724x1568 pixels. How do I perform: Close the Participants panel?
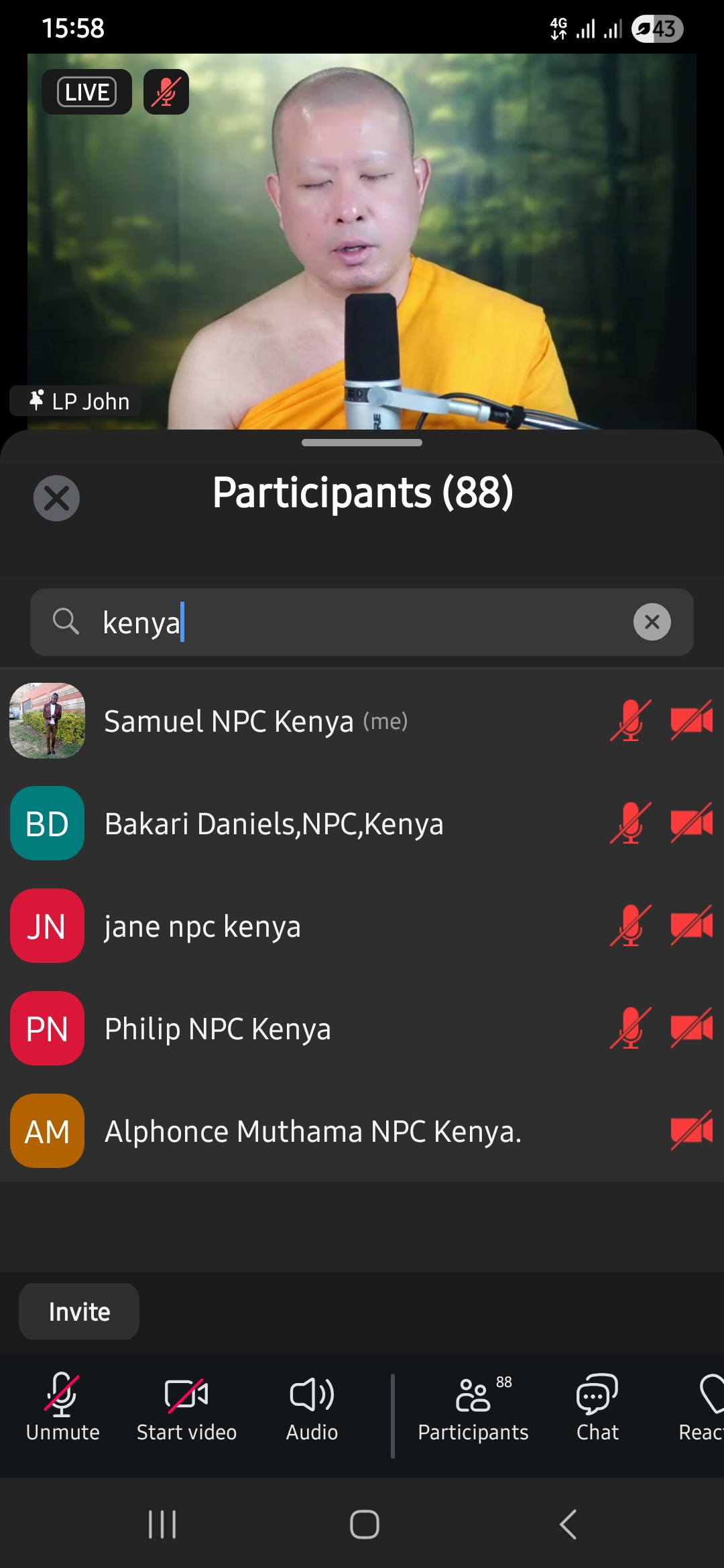coord(56,498)
